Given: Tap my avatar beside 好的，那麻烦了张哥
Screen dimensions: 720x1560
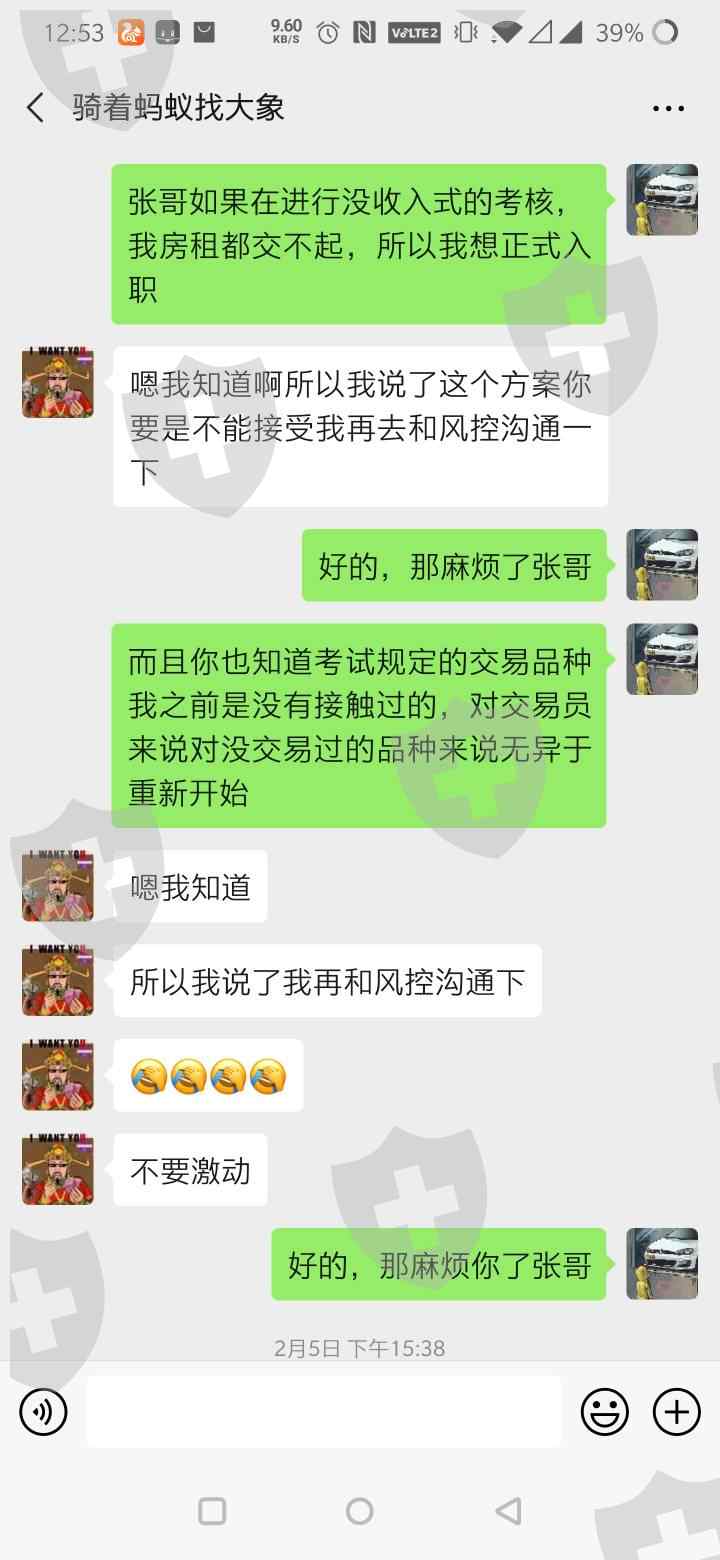Looking at the screenshot, I should [662, 565].
